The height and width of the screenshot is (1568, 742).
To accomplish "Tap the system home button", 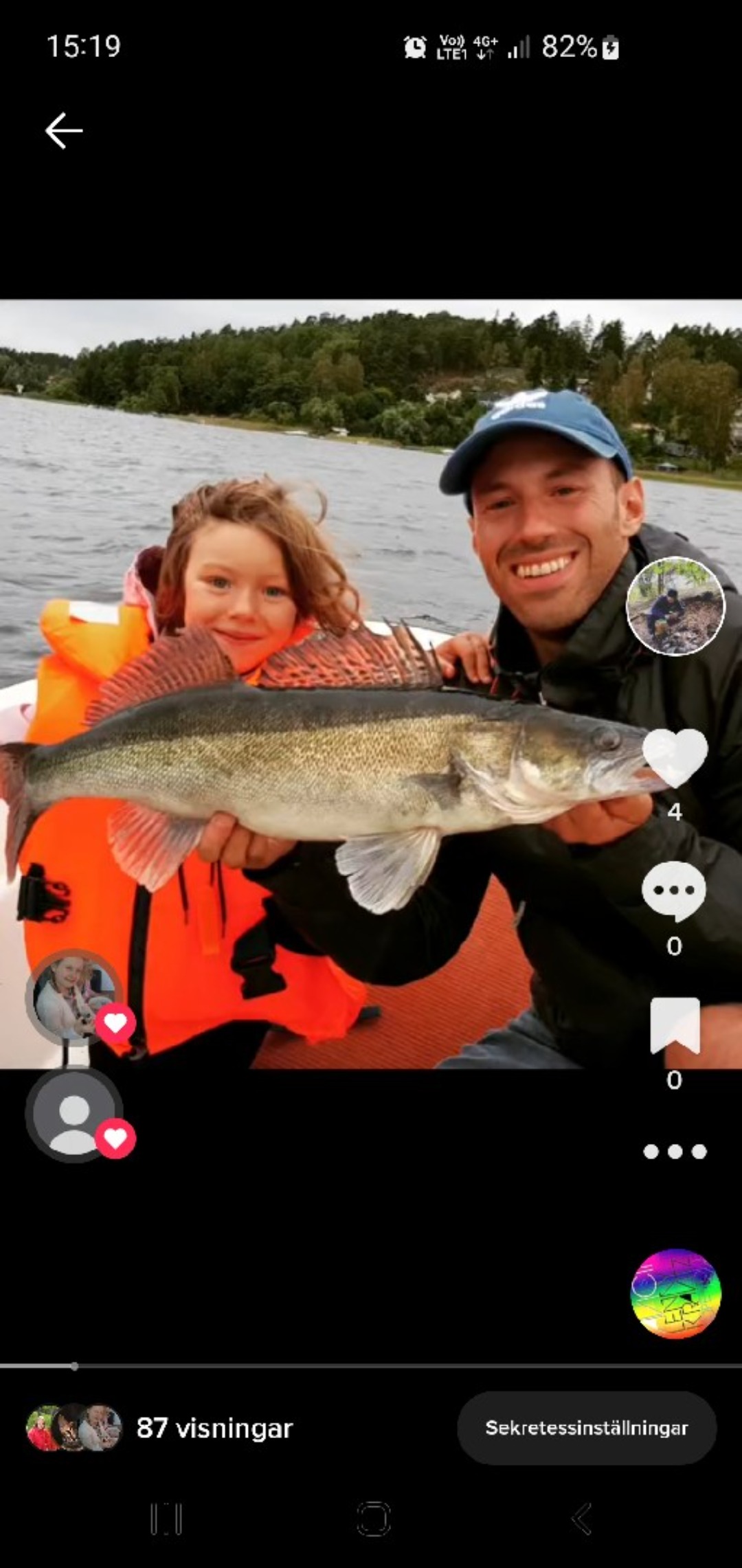I will (373, 1519).
